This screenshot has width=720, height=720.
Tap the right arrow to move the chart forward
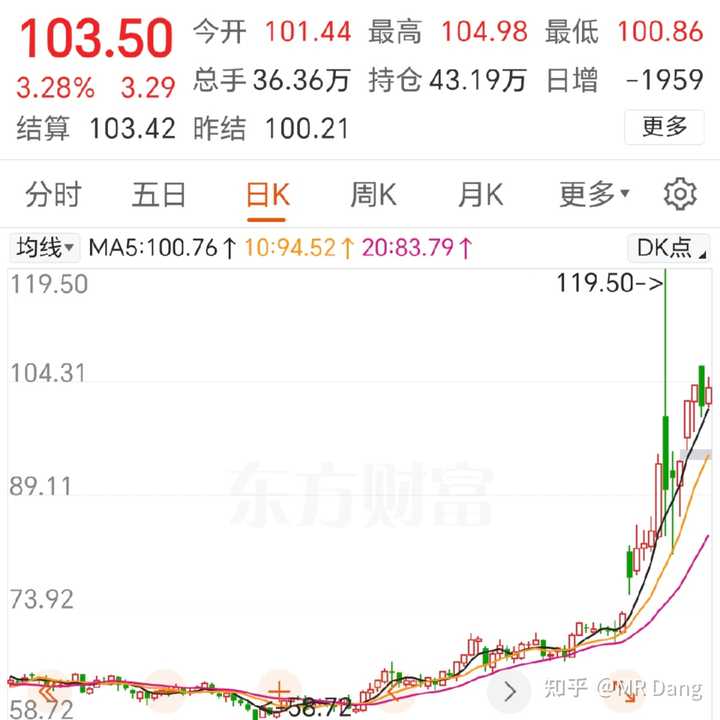point(511,691)
